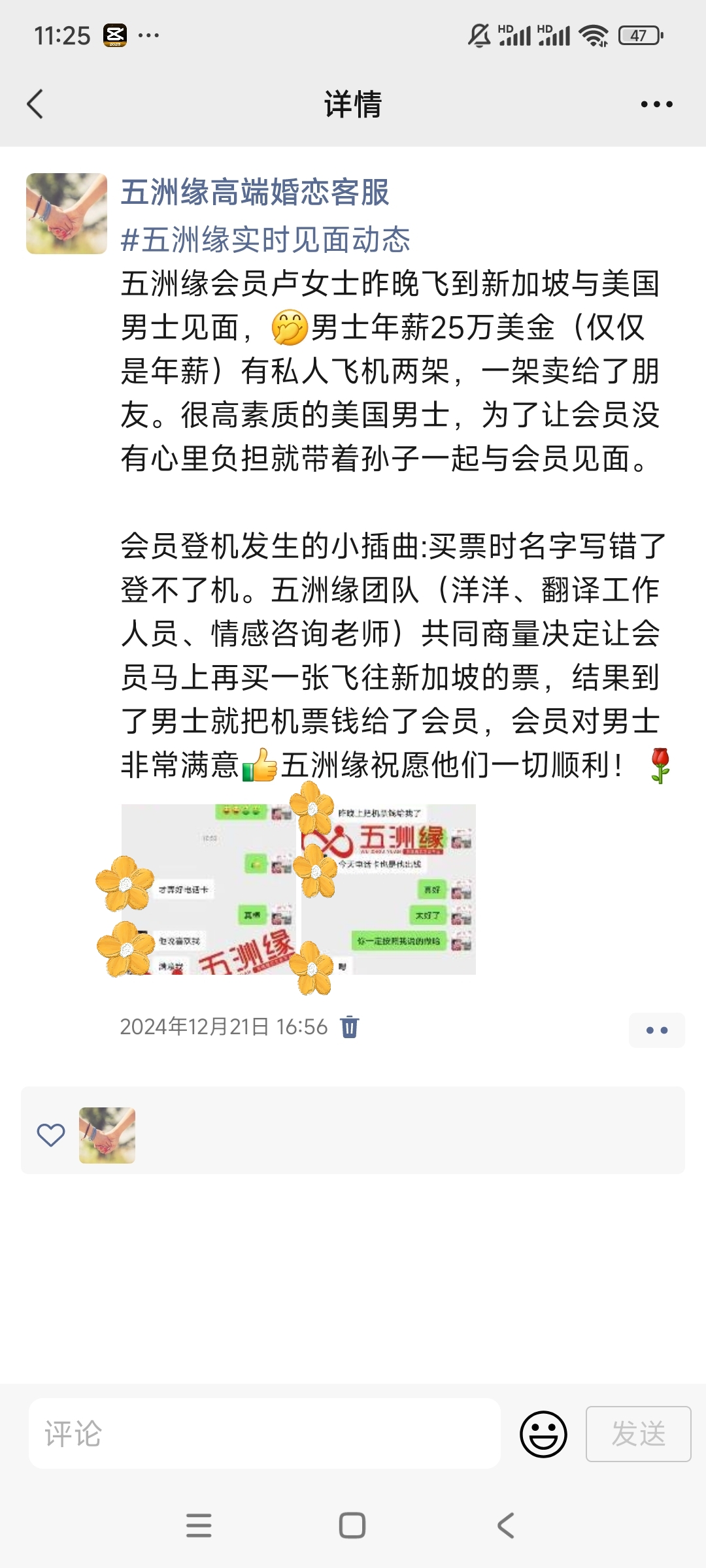Tap the 发送 send button

pos(638,1434)
